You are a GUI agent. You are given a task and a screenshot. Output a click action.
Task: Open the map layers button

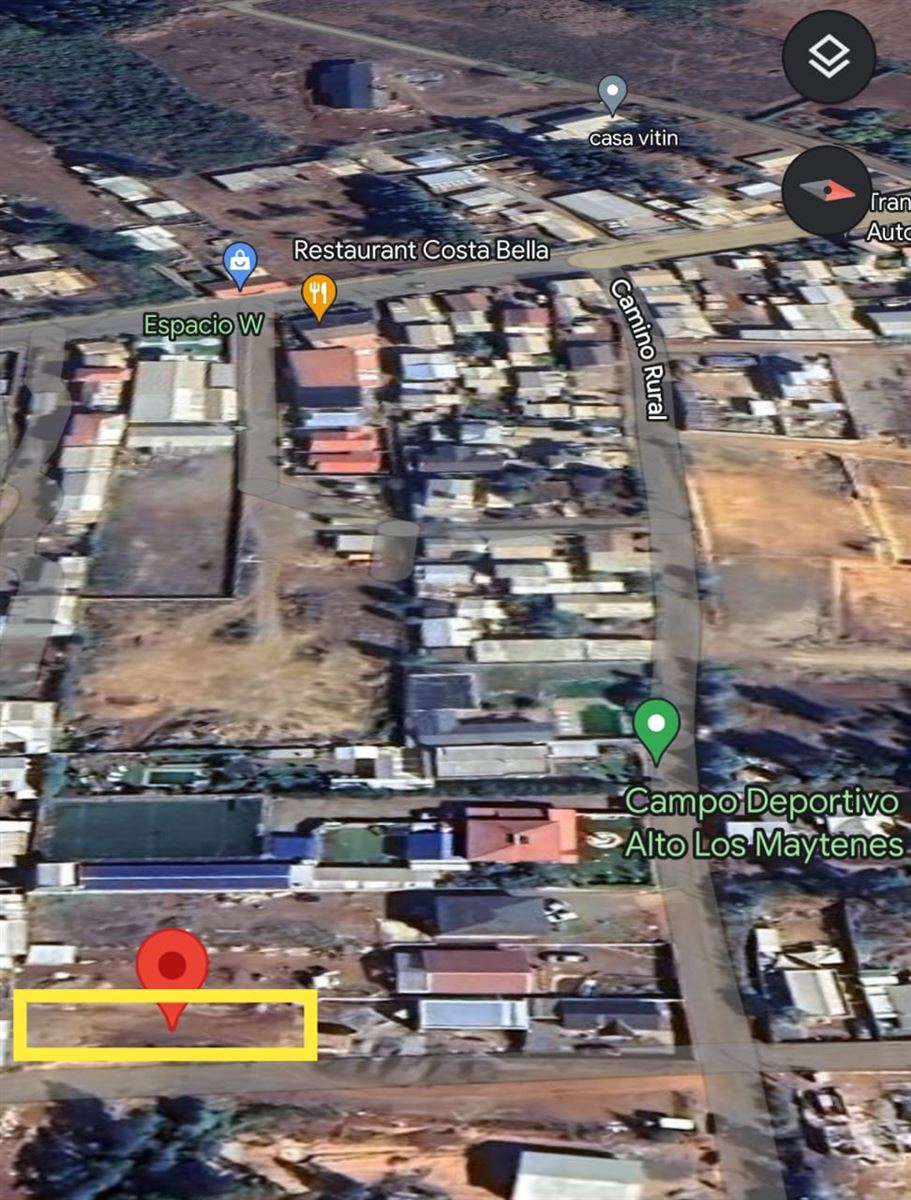tap(829, 57)
